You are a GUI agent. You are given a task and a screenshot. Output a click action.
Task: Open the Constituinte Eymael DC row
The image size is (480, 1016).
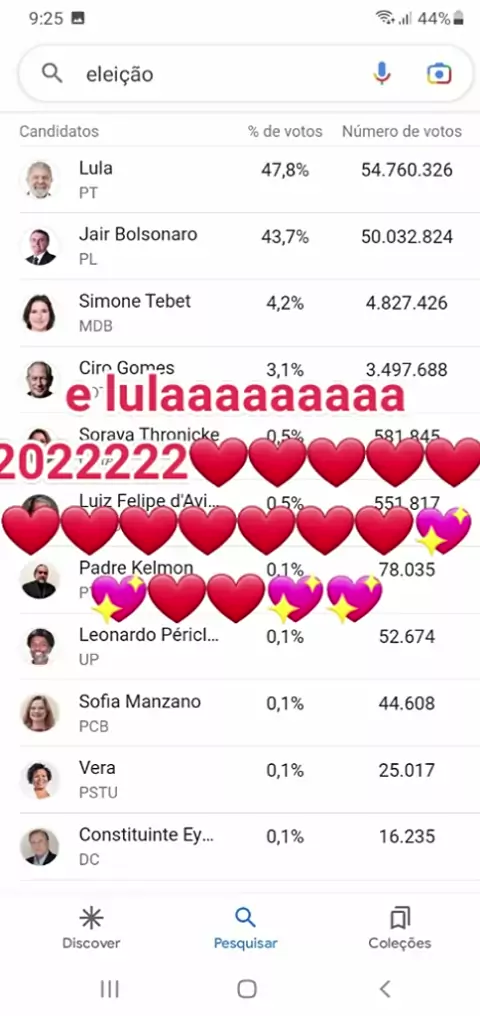coord(240,846)
